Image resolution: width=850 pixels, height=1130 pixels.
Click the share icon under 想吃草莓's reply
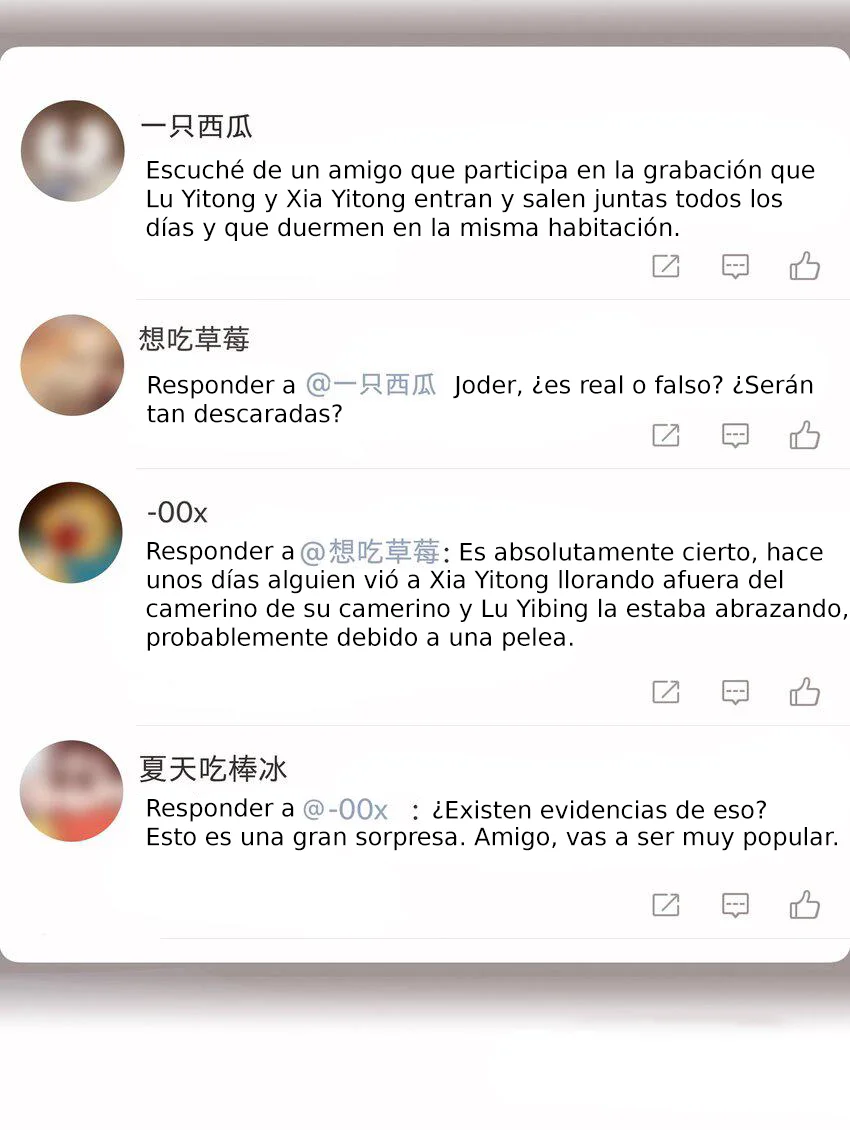666,435
